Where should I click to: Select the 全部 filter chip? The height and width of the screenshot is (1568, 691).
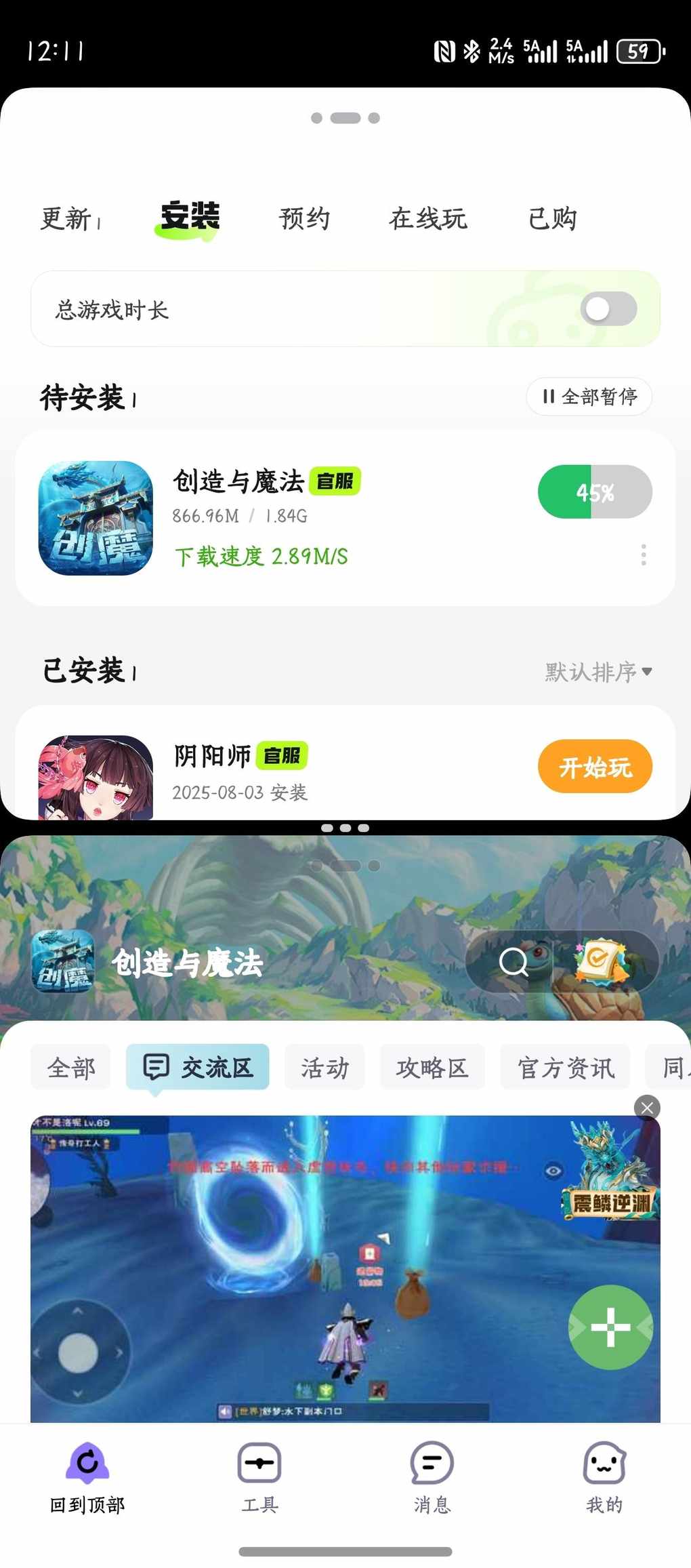70,1068
